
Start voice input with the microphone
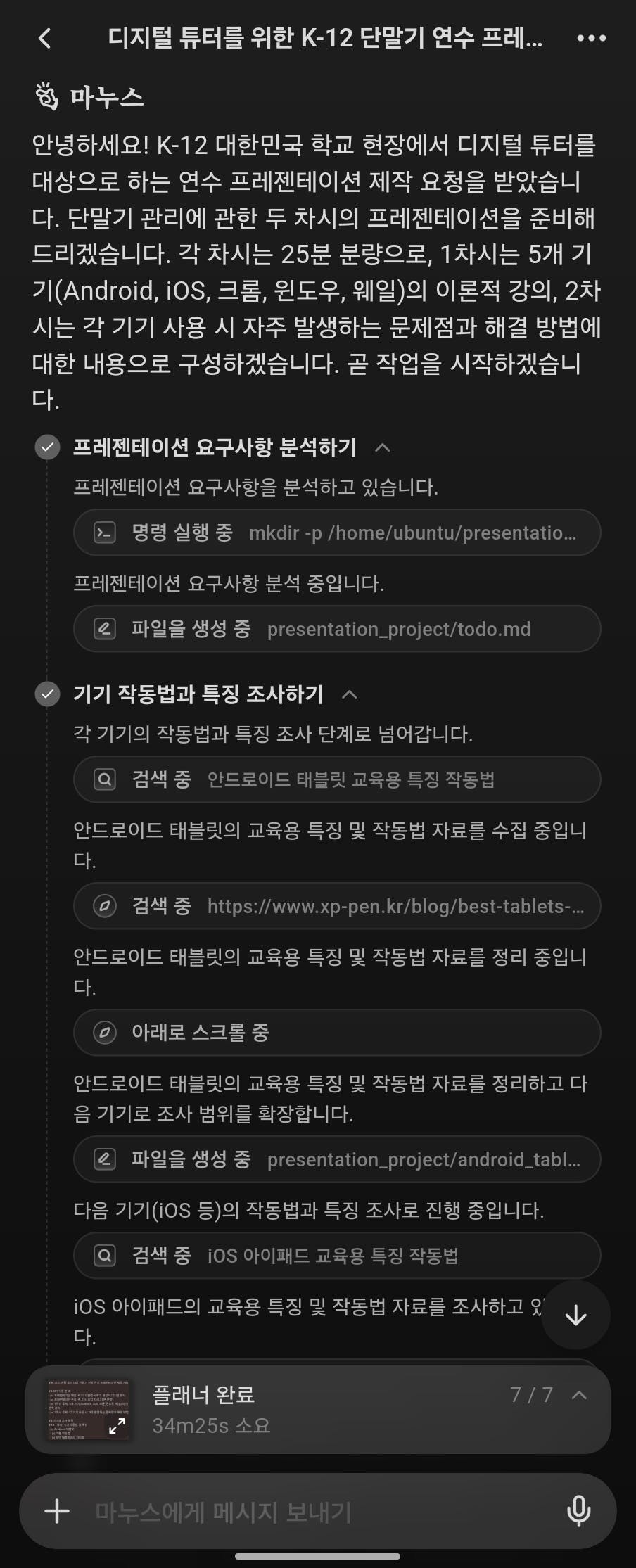(x=578, y=1511)
